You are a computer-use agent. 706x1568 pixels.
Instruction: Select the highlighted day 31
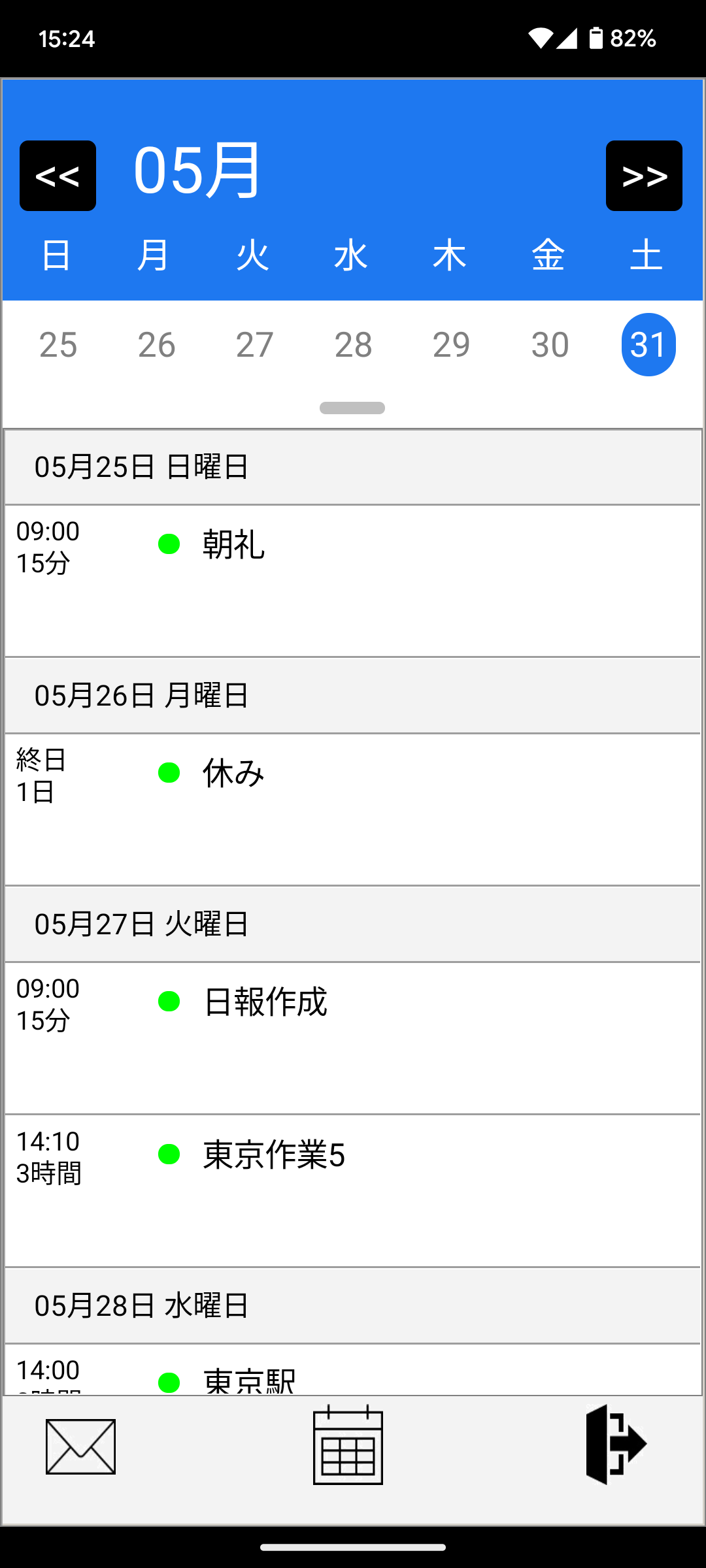[648, 344]
